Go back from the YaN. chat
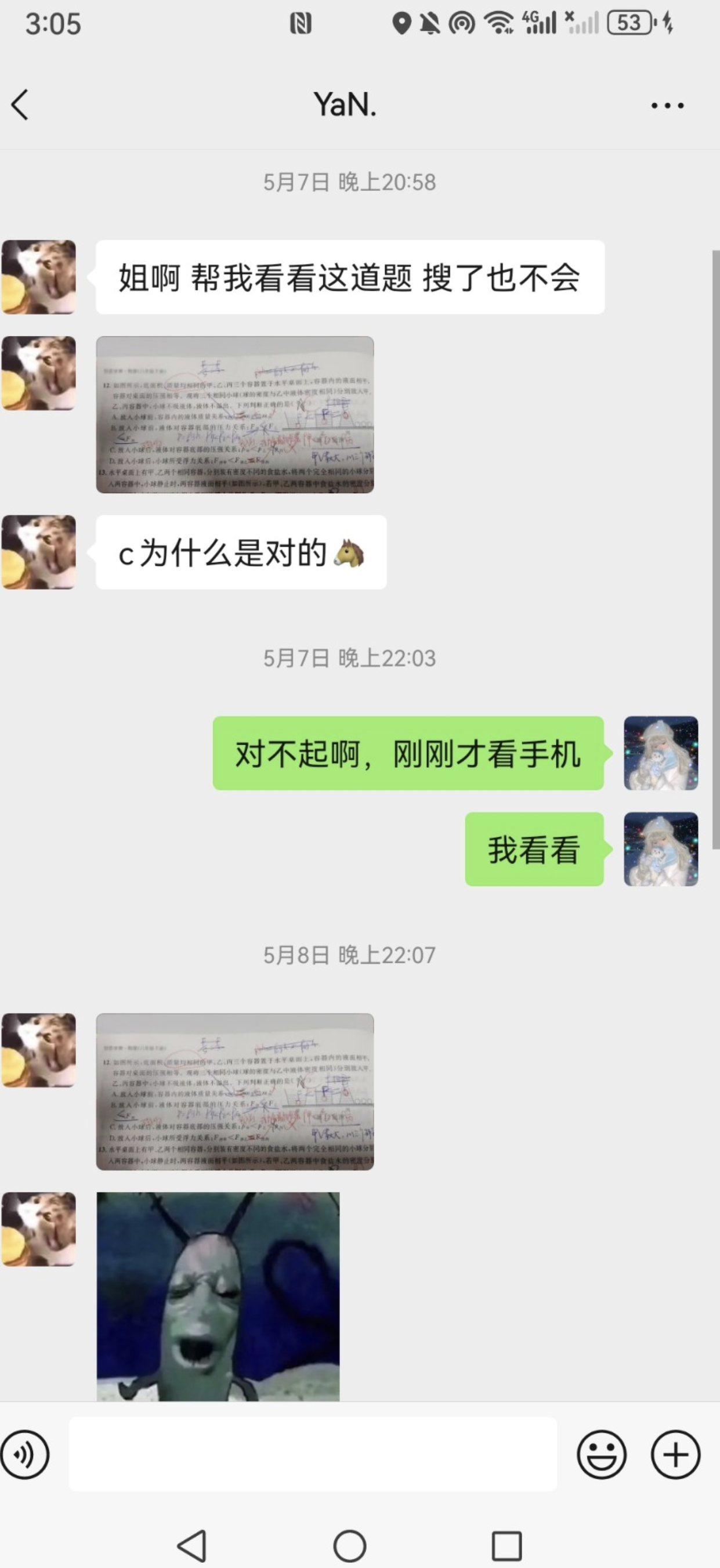Screen dimensions: 720x1568 point(20,104)
